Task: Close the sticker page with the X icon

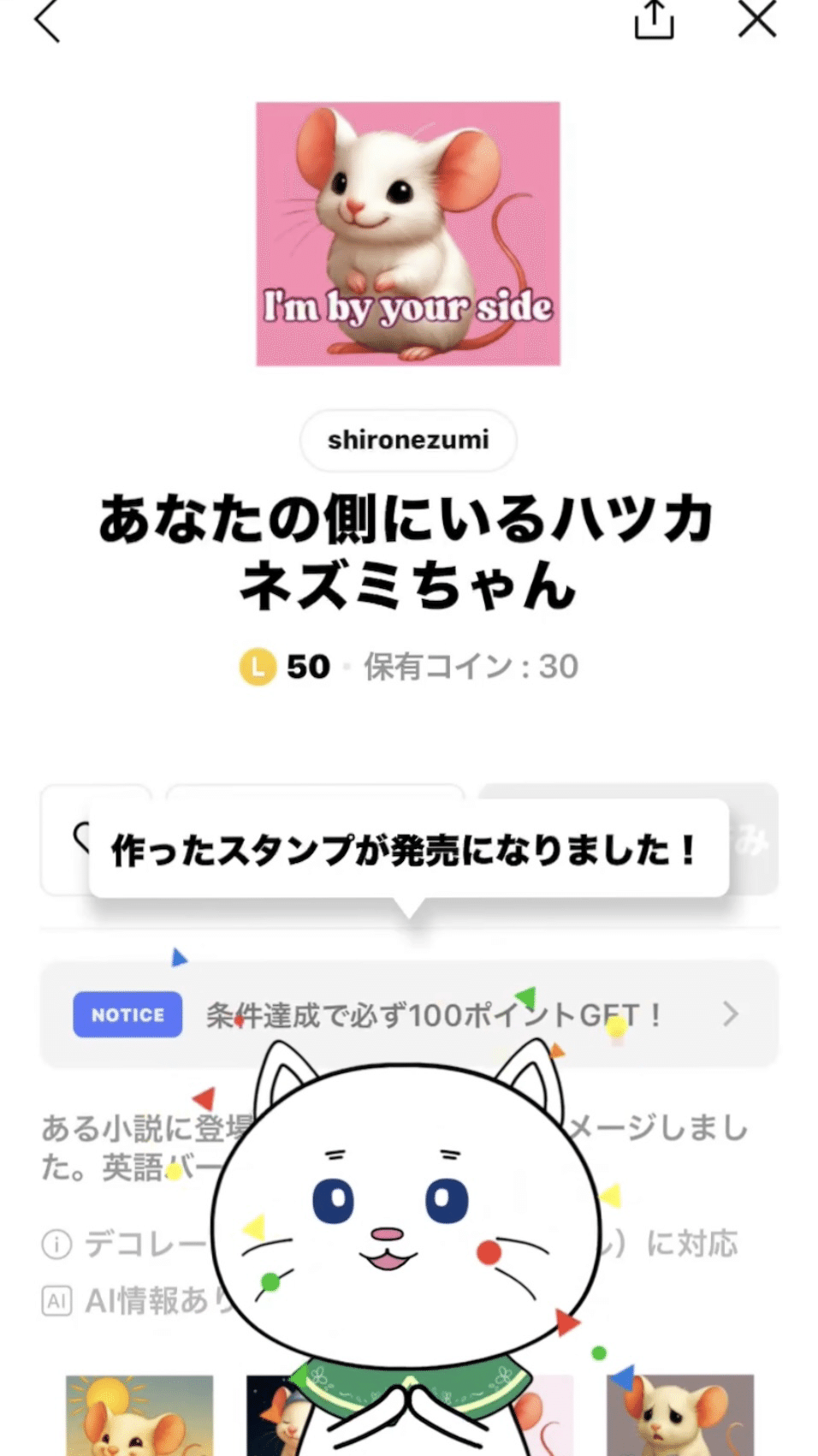Action: tap(756, 23)
